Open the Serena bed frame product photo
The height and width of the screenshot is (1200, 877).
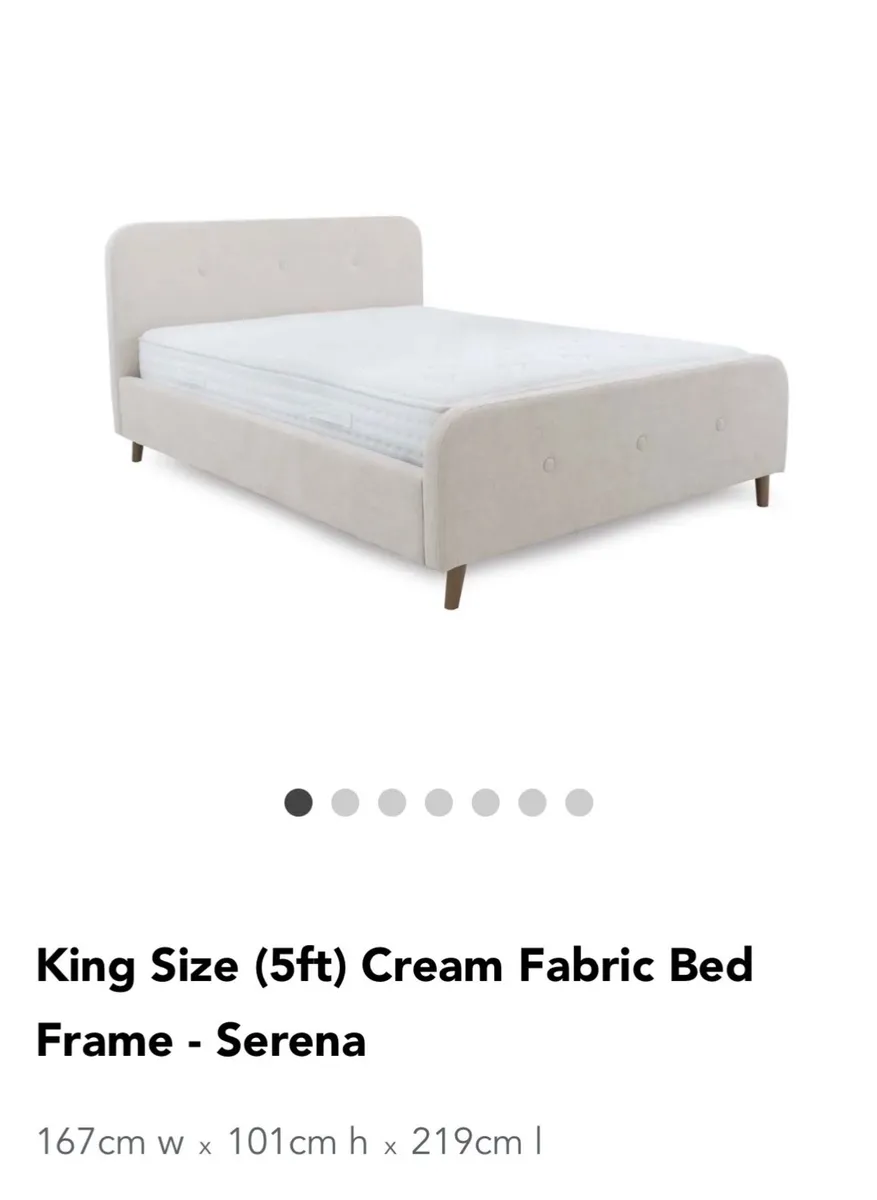pos(440,400)
